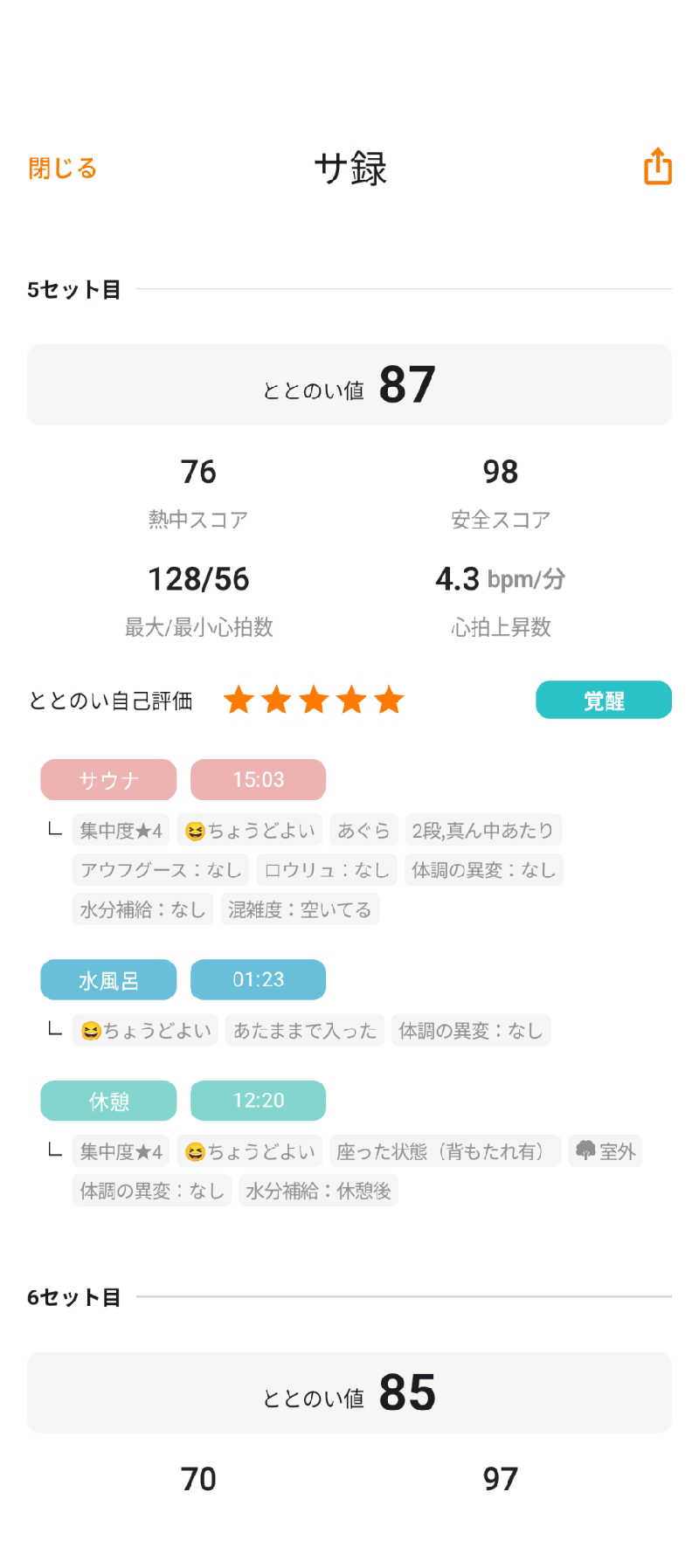Tap 閉じる to close the サ録 screen
Image resolution: width=699 pixels, height=1568 pixels.
click(62, 168)
